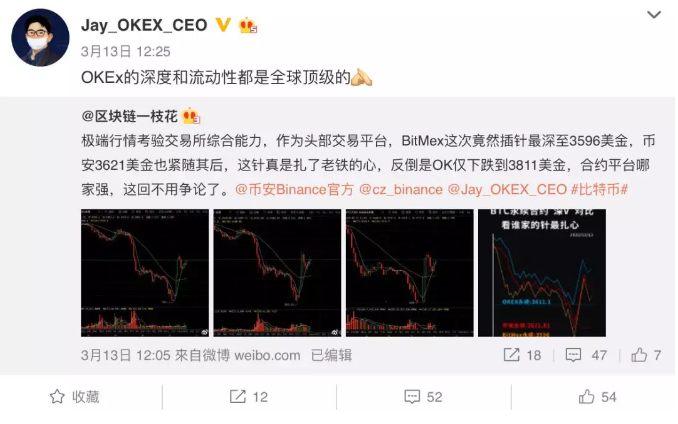Like the original post with 7 likes
The height and width of the screenshot is (424, 678).
tap(646, 354)
